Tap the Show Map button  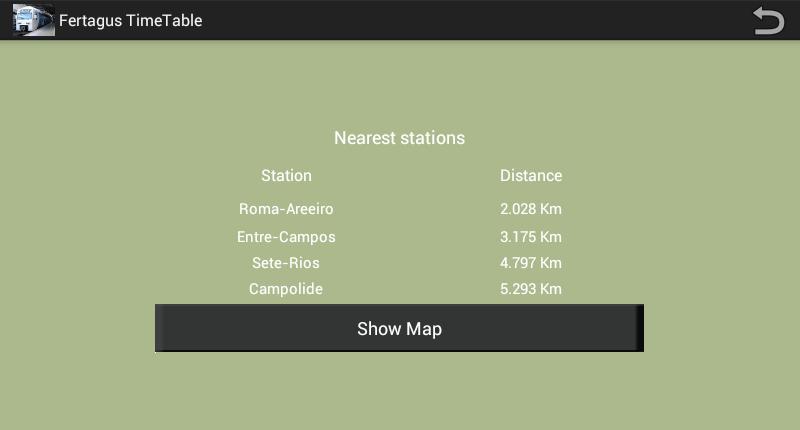click(399, 329)
